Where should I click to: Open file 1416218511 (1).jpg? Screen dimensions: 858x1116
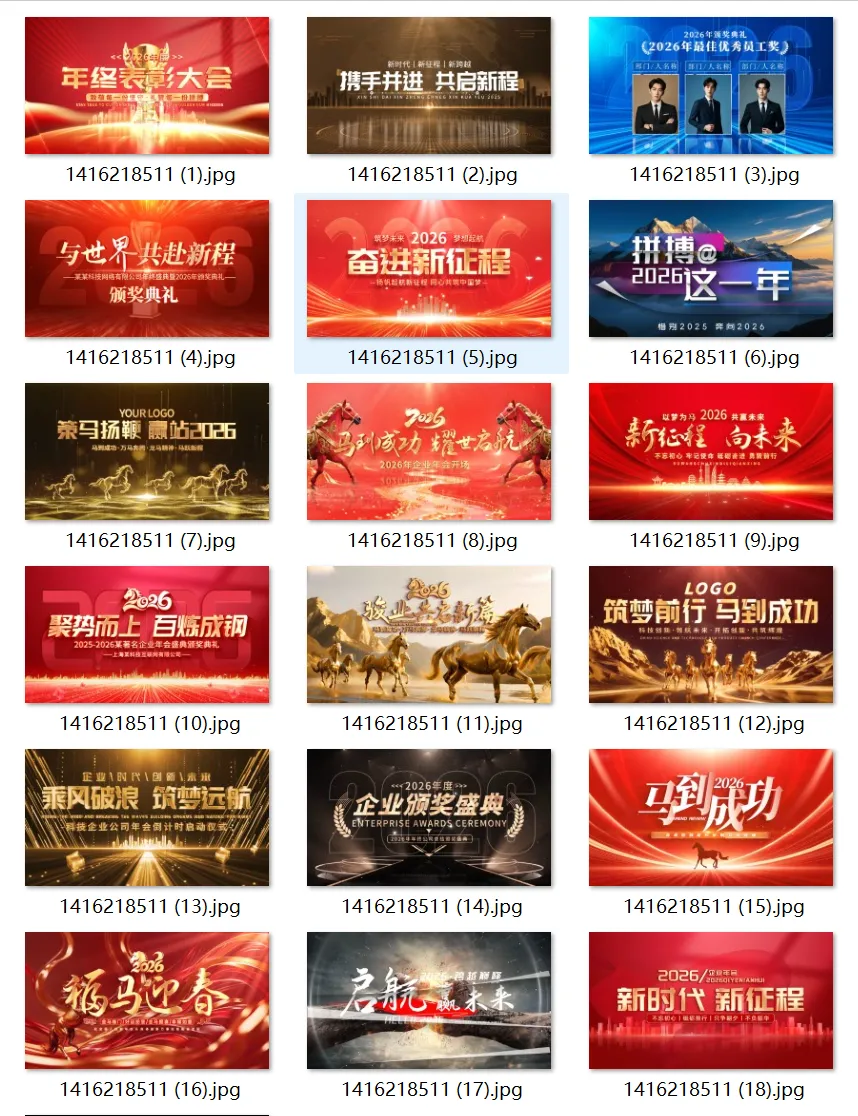(147, 86)
